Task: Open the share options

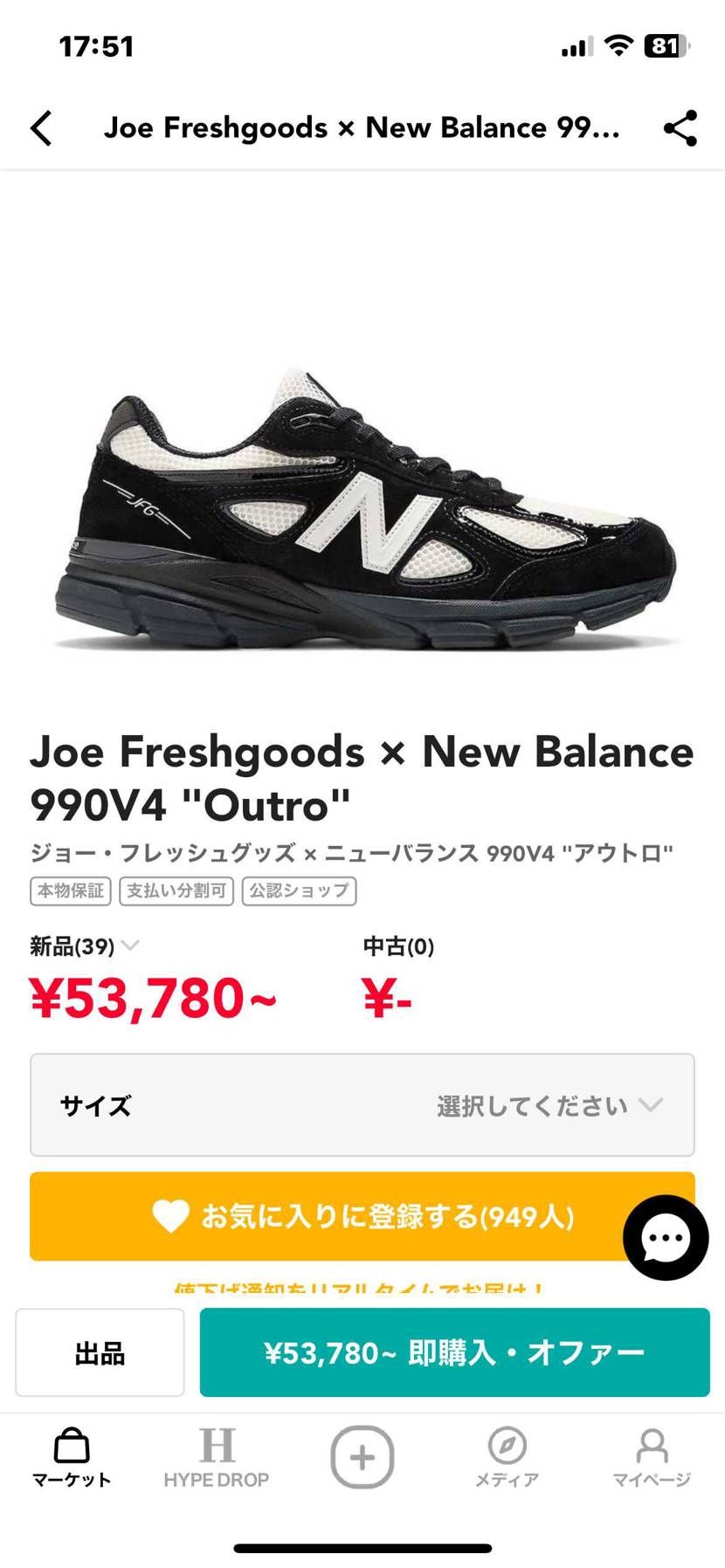Action: [680, 127]
